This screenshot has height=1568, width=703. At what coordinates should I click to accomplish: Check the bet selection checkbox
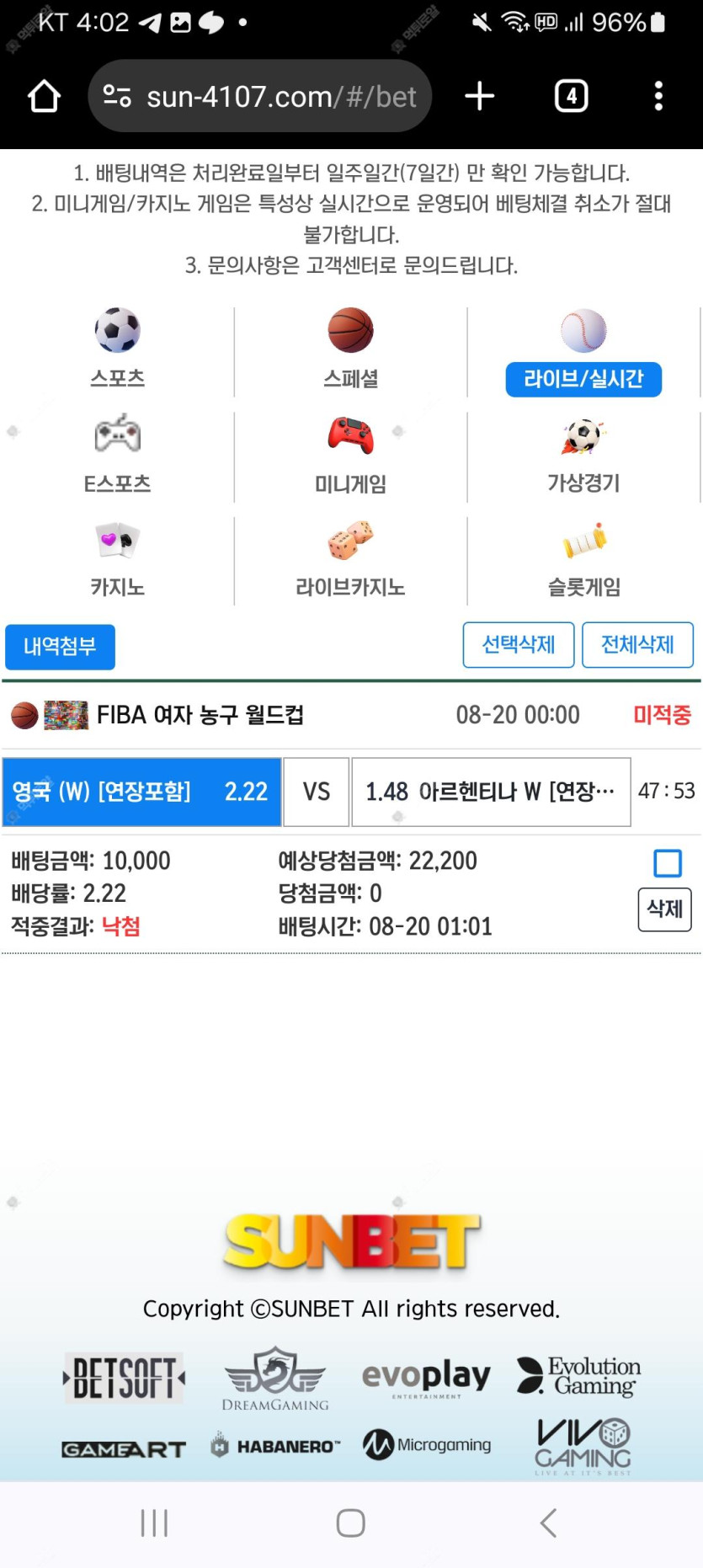[668, 863]
